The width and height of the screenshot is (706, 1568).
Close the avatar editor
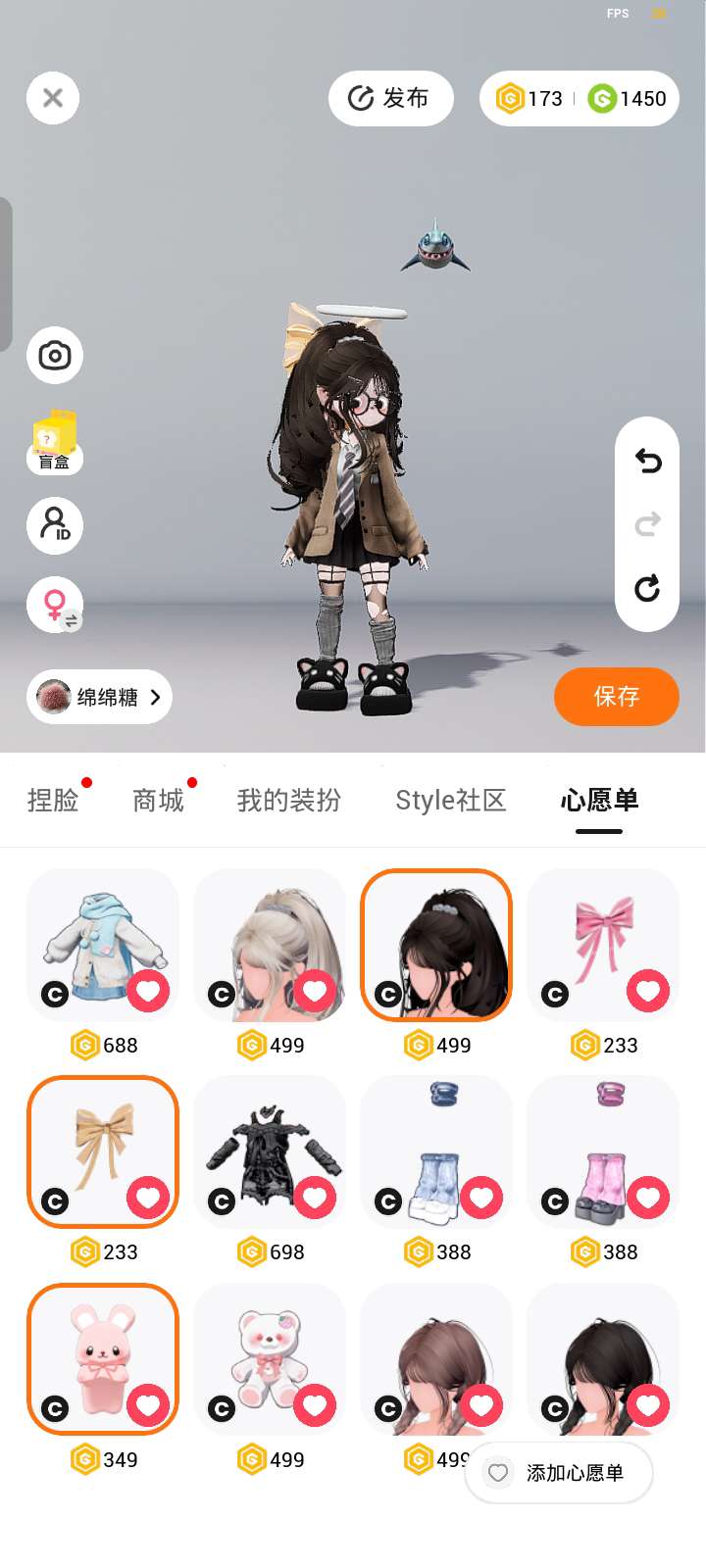click(53, 98)
